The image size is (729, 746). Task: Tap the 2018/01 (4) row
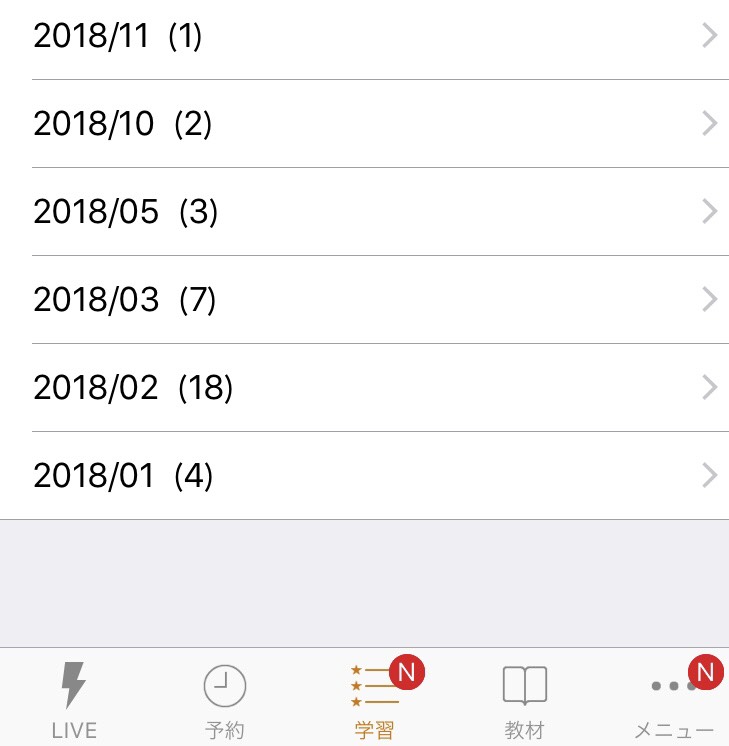(x=364, y=476)
